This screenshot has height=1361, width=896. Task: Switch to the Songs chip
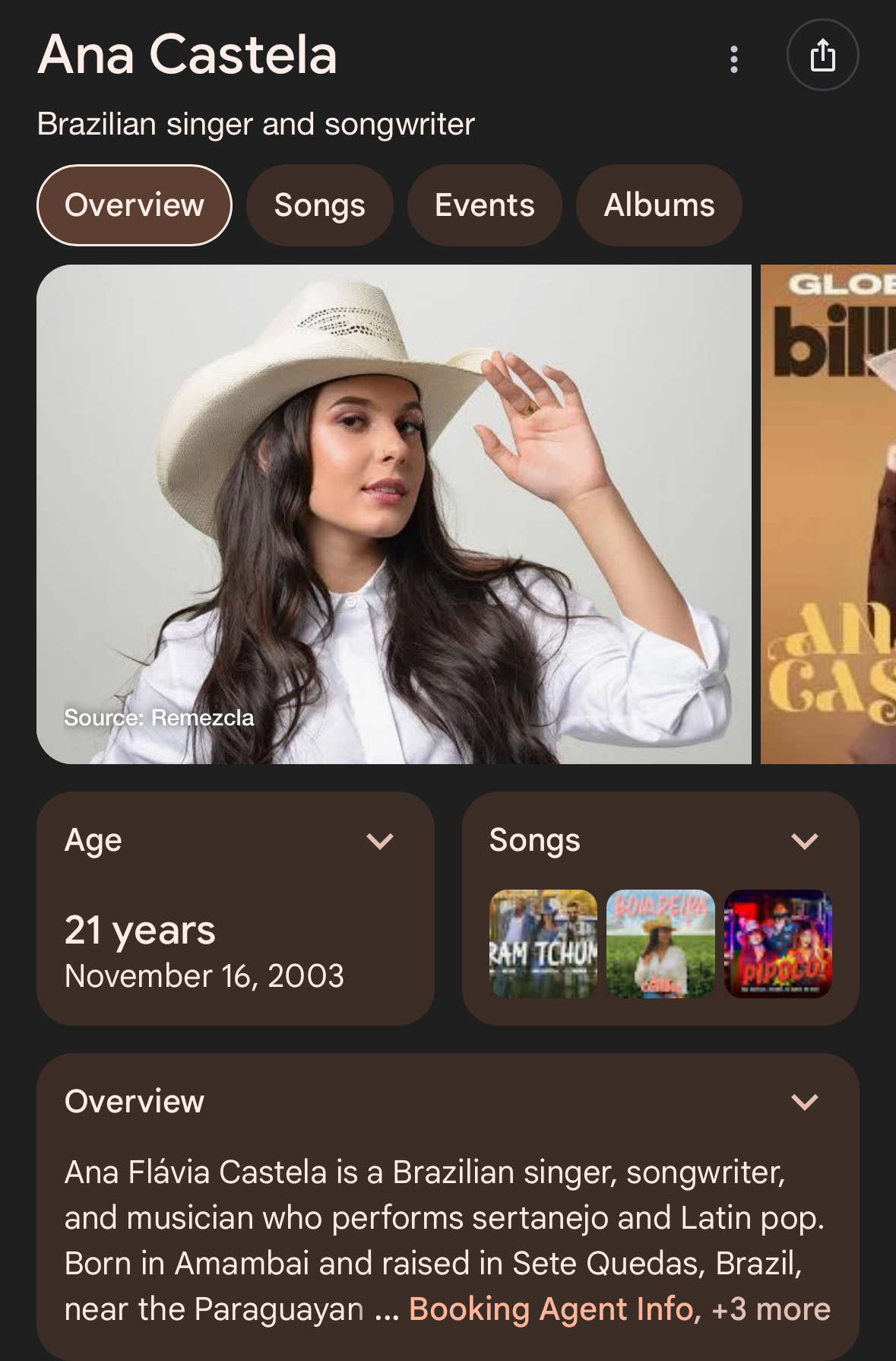click(x=319, y=205)
